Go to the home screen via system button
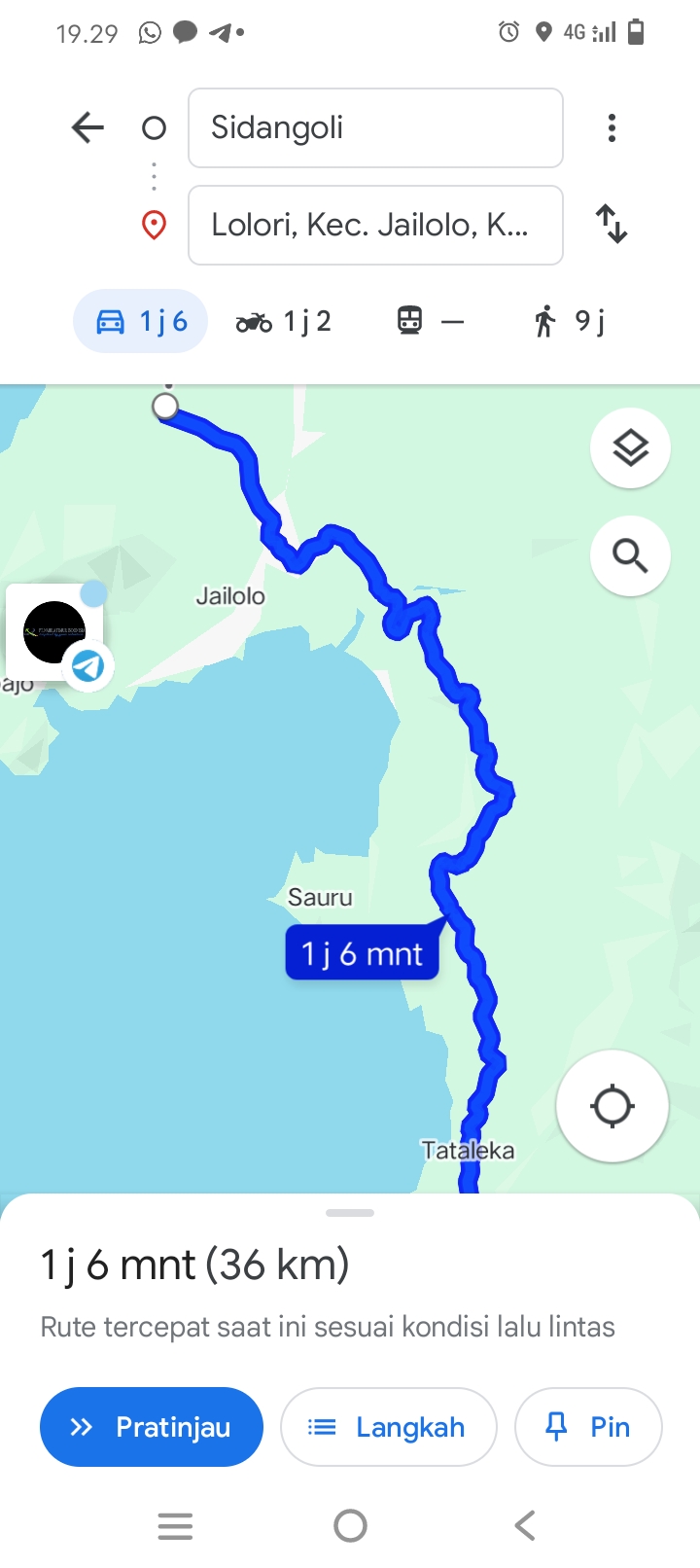This screenshot has height=1568, width=700. click(x=350, y=1525)
